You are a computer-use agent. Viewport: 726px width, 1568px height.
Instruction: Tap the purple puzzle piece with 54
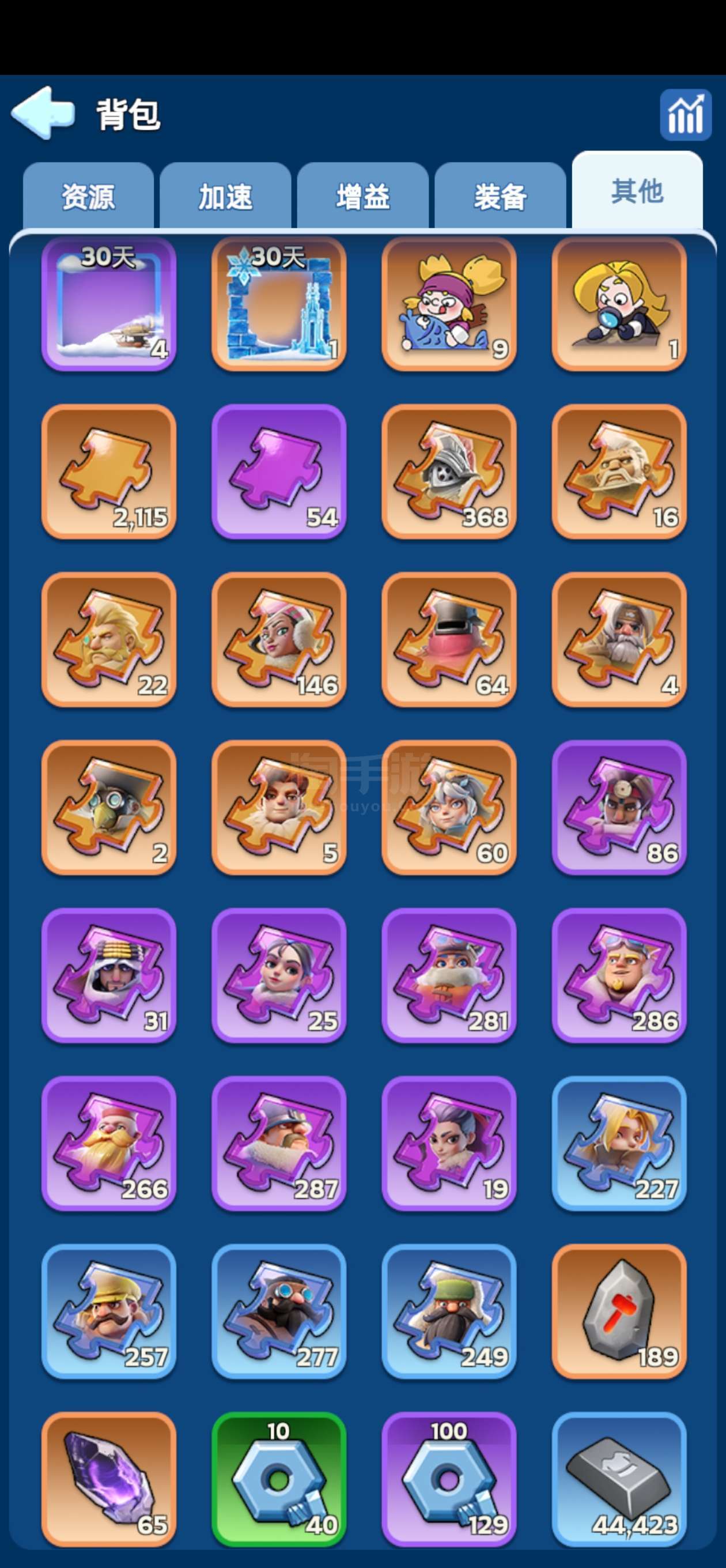(x=279, y=471)
